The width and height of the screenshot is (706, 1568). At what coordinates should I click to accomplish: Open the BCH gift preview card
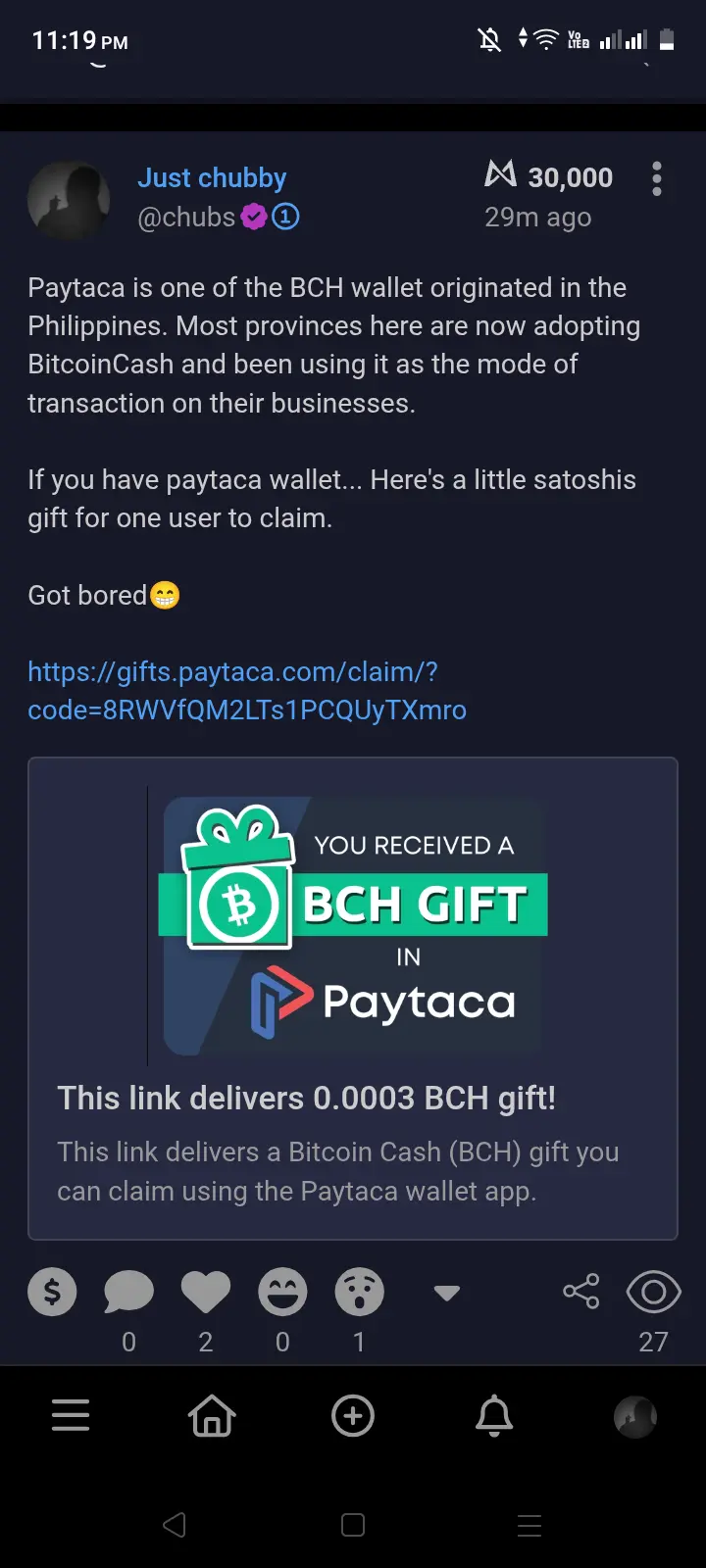[353, 998]
